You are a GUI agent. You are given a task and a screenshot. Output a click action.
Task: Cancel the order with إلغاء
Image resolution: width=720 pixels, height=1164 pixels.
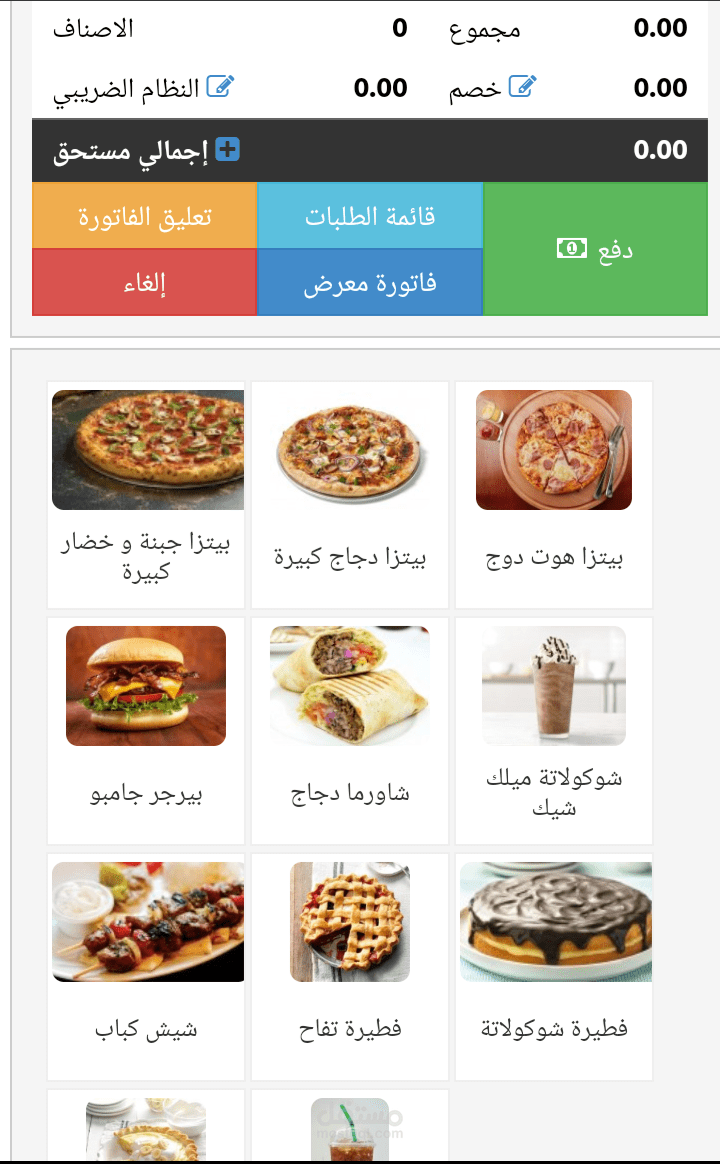[x=145, y=283]
